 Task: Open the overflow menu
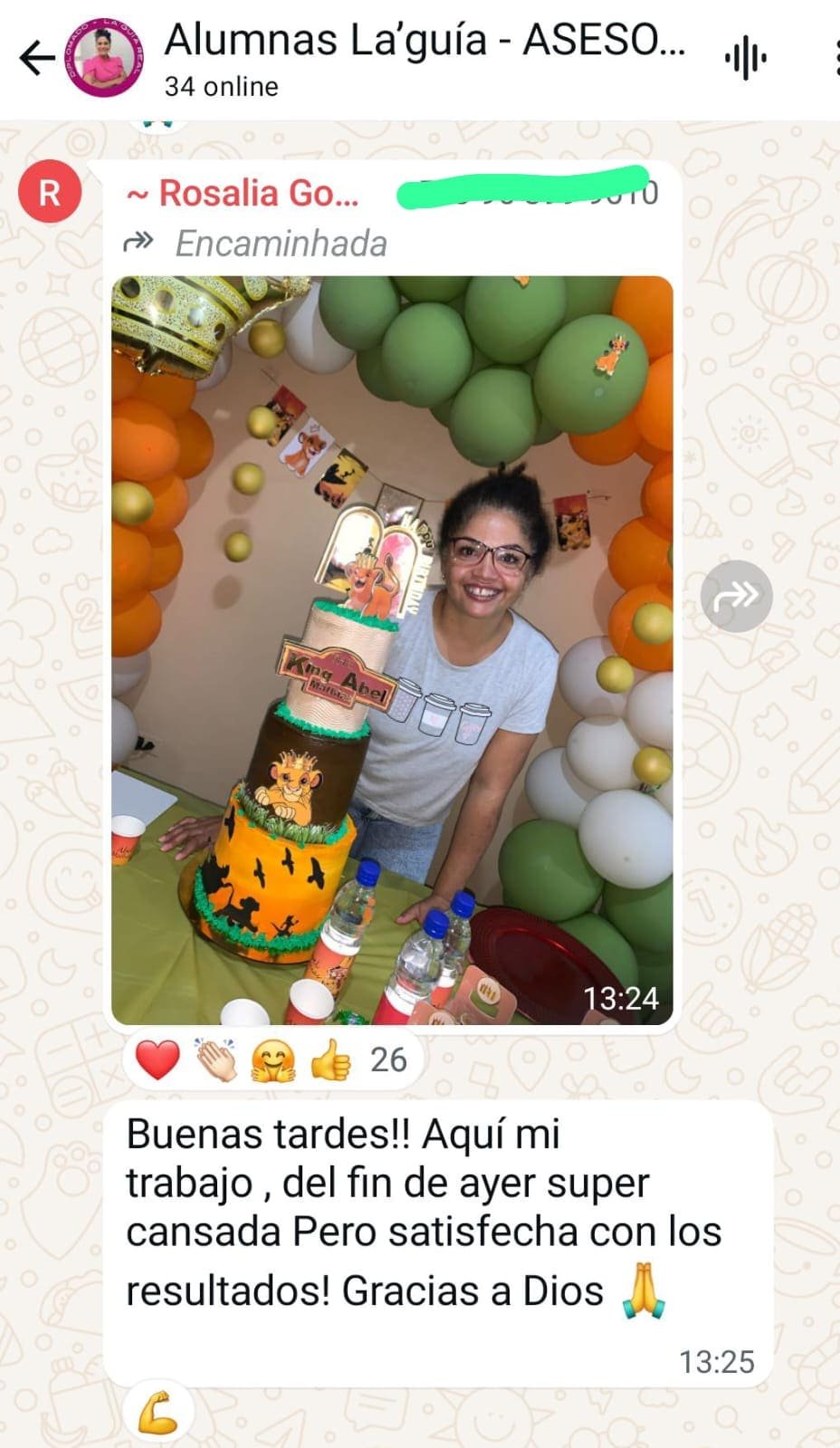tap(834, 60)
